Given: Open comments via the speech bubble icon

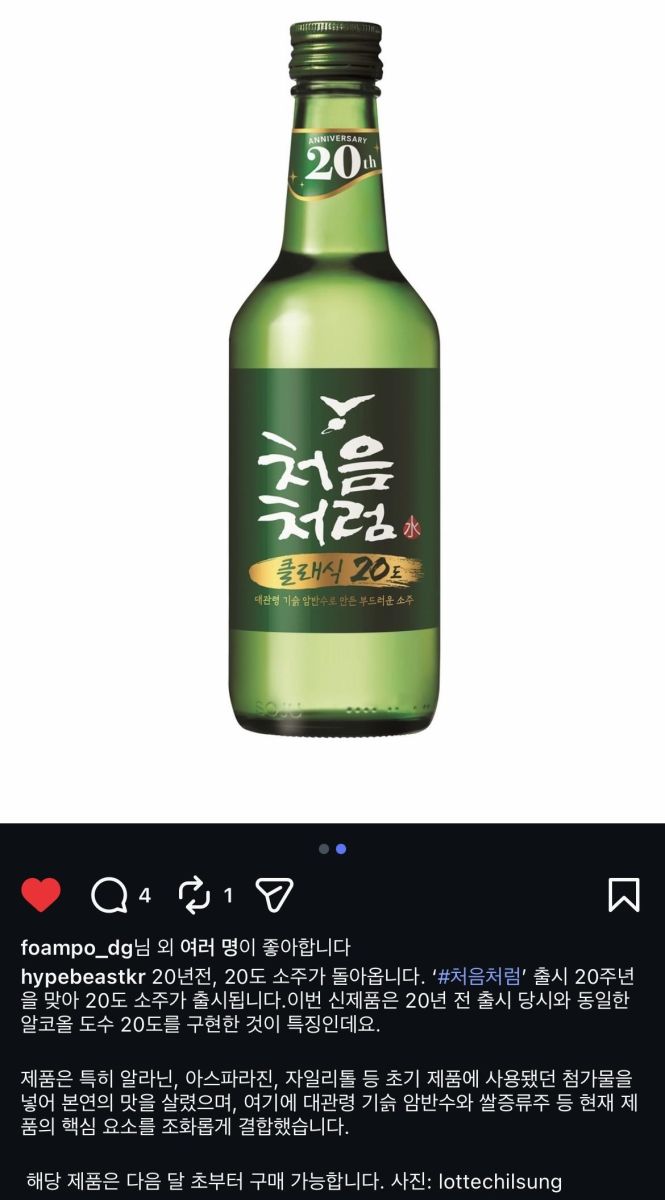Looking at the screenshot, I should 108,895.
